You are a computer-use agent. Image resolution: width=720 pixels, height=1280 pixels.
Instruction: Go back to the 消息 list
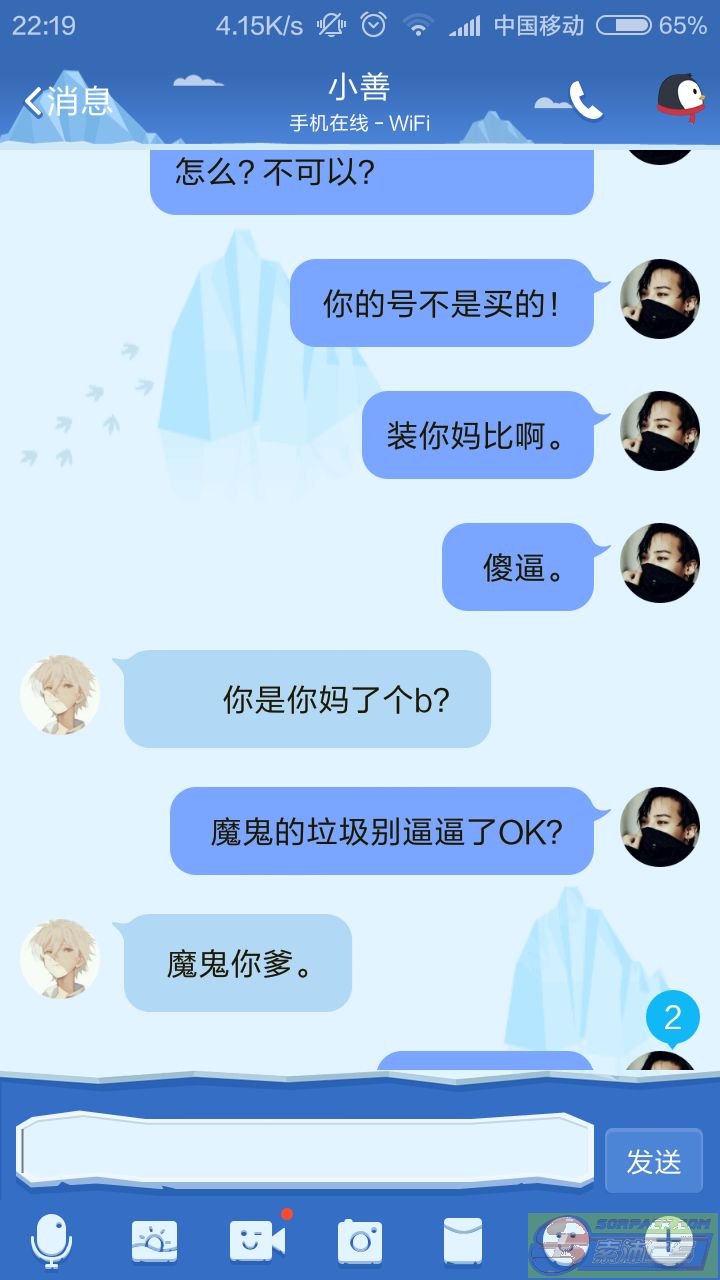68,101
